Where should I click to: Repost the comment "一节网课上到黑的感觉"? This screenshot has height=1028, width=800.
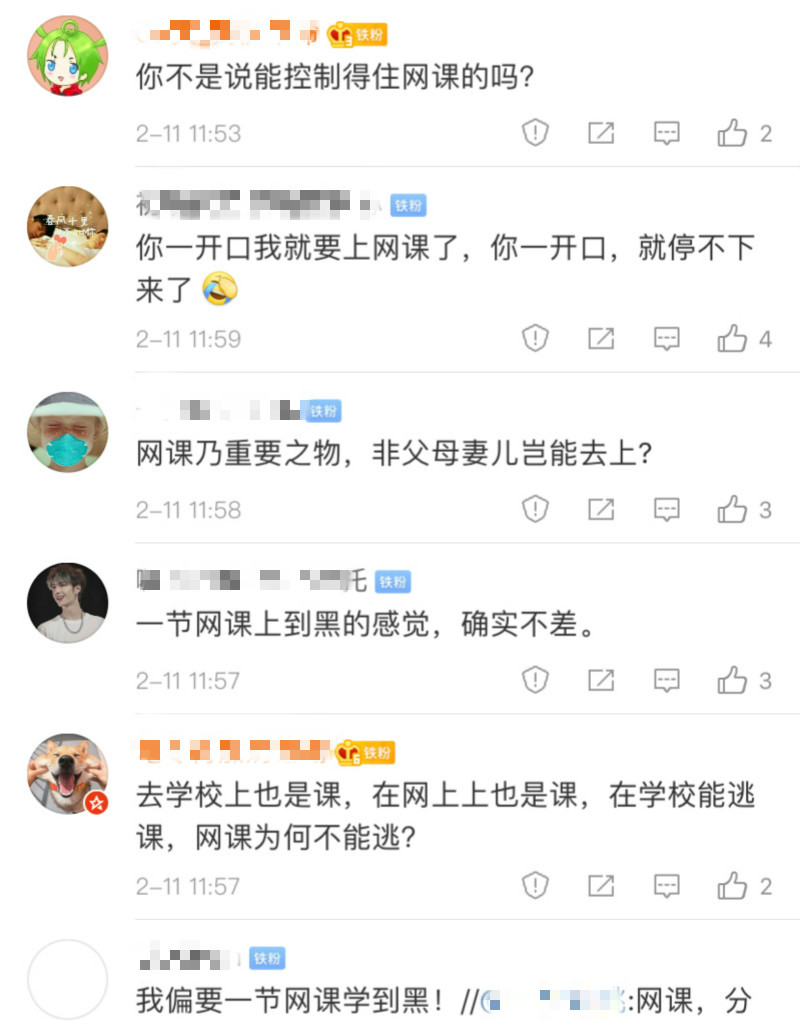click(601, 681)
